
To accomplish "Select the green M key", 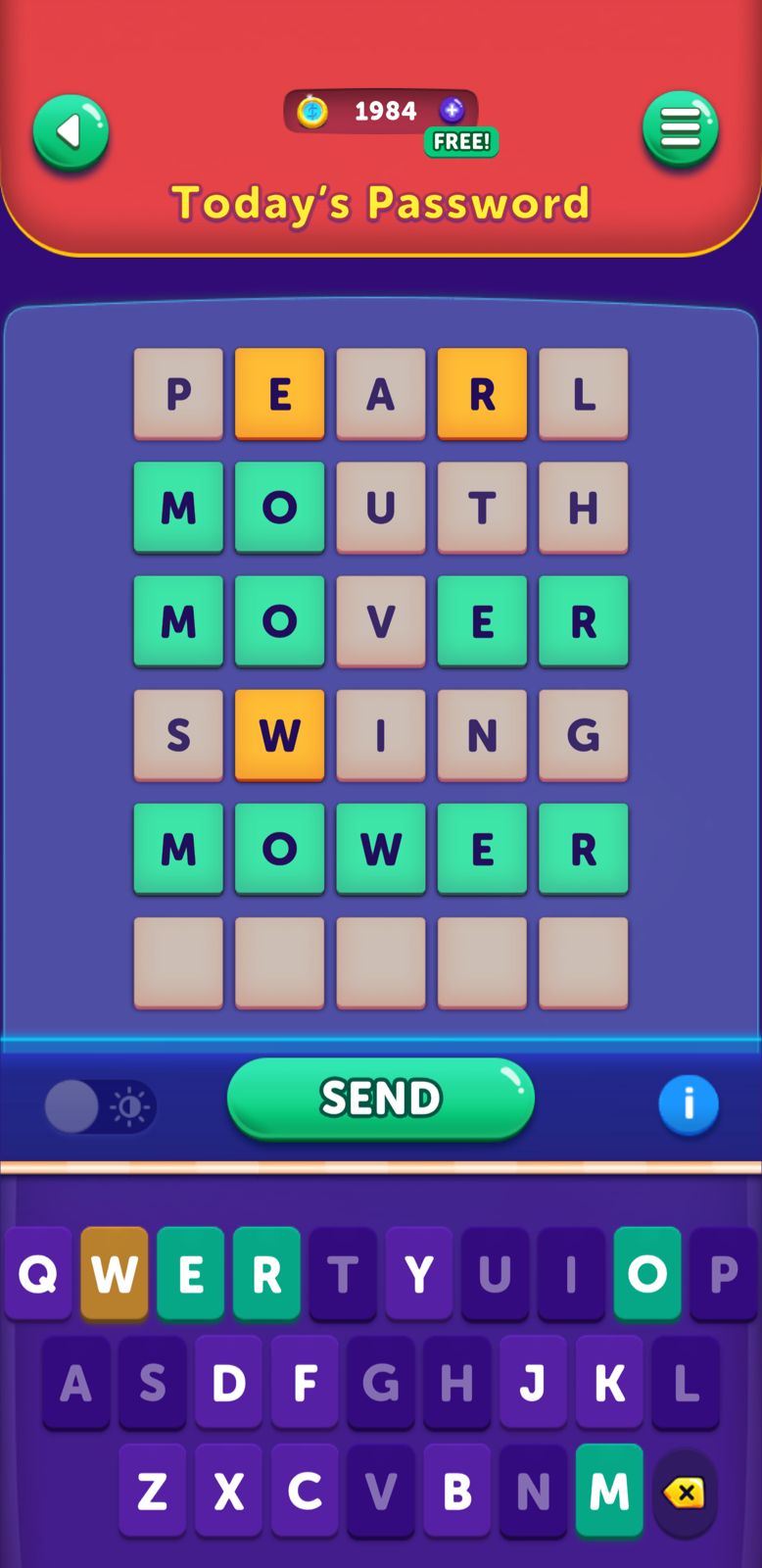I will [x=609, y=1492].
